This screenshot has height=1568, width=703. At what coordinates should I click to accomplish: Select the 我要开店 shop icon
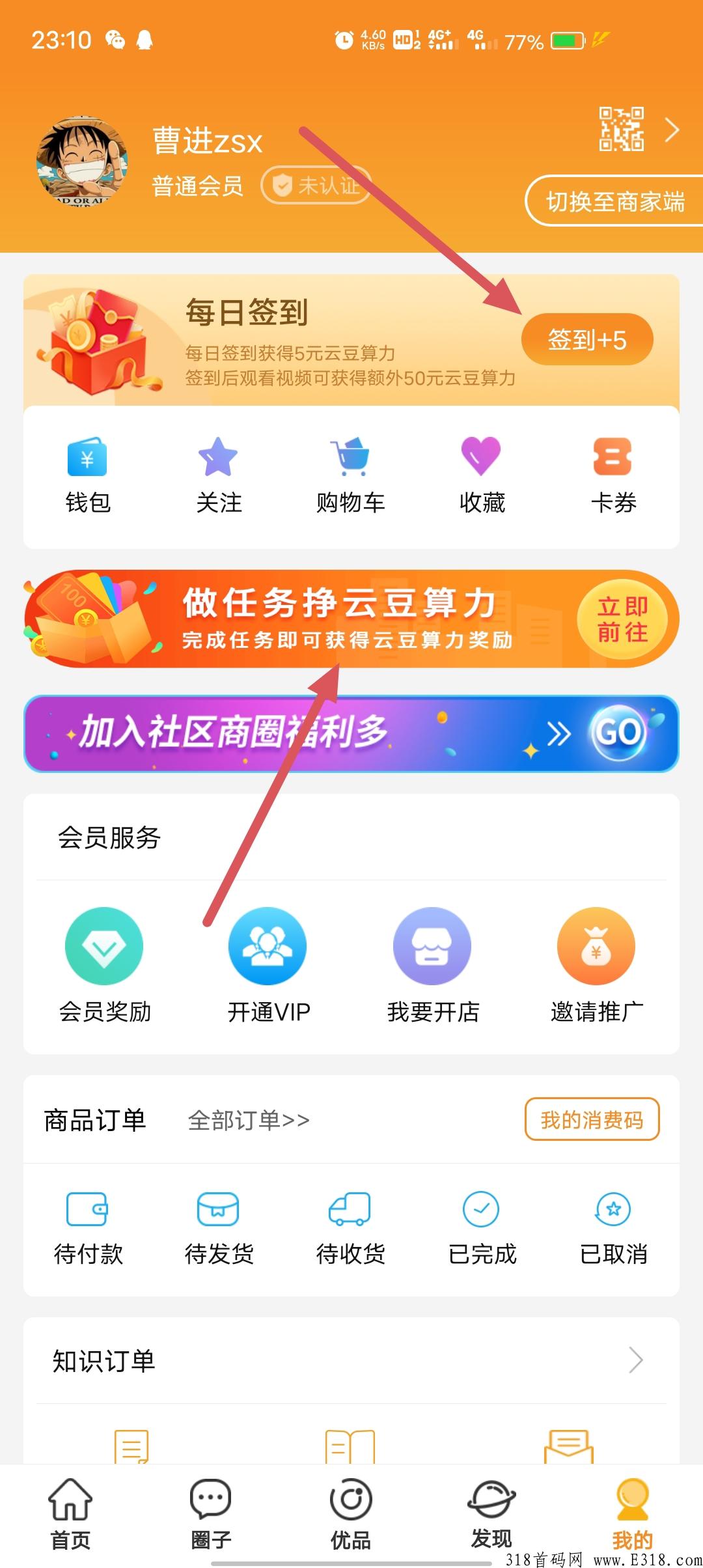432,946
